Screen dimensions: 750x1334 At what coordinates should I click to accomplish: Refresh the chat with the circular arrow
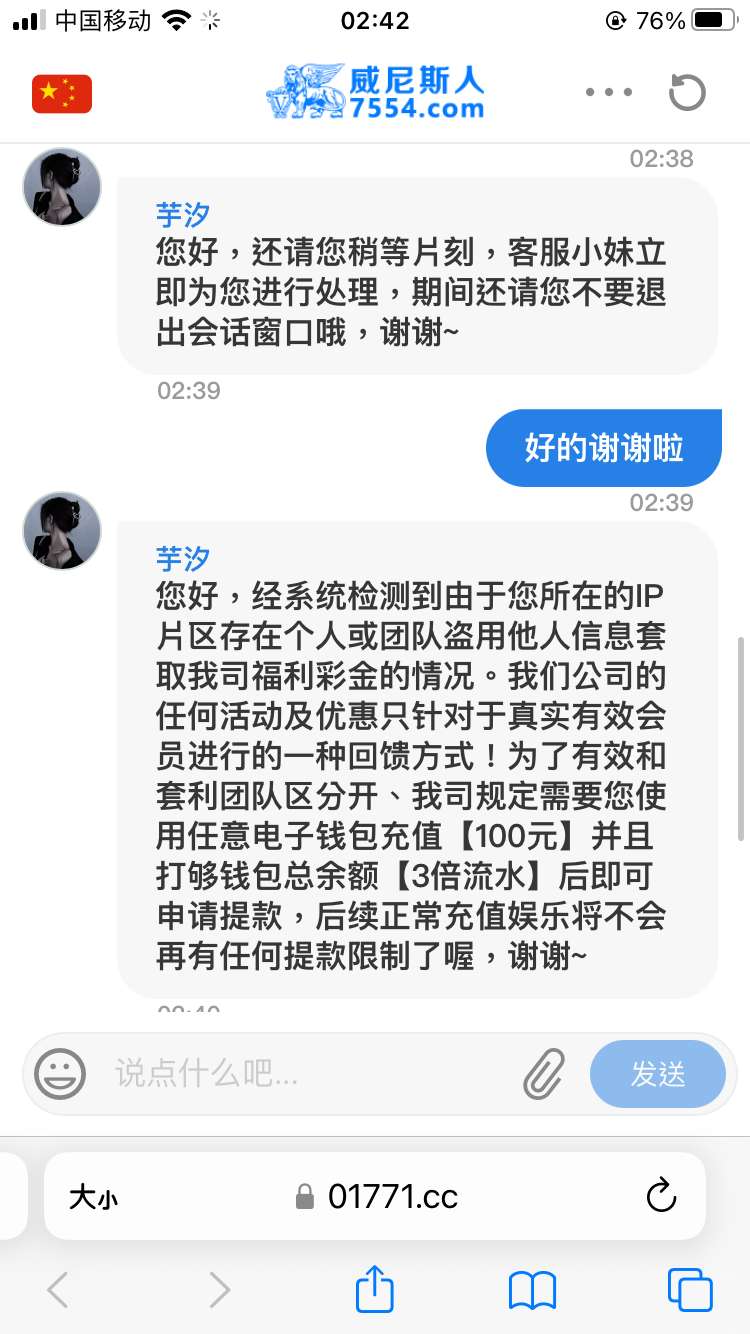687,92
